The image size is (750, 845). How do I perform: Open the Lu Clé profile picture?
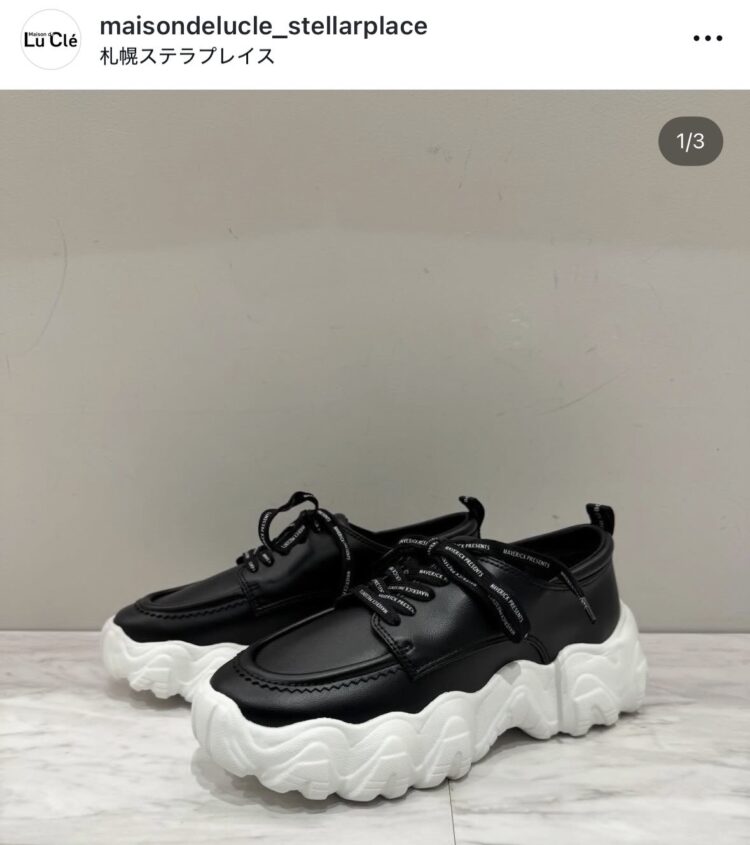pyautogui.click(x=50, y=39)
